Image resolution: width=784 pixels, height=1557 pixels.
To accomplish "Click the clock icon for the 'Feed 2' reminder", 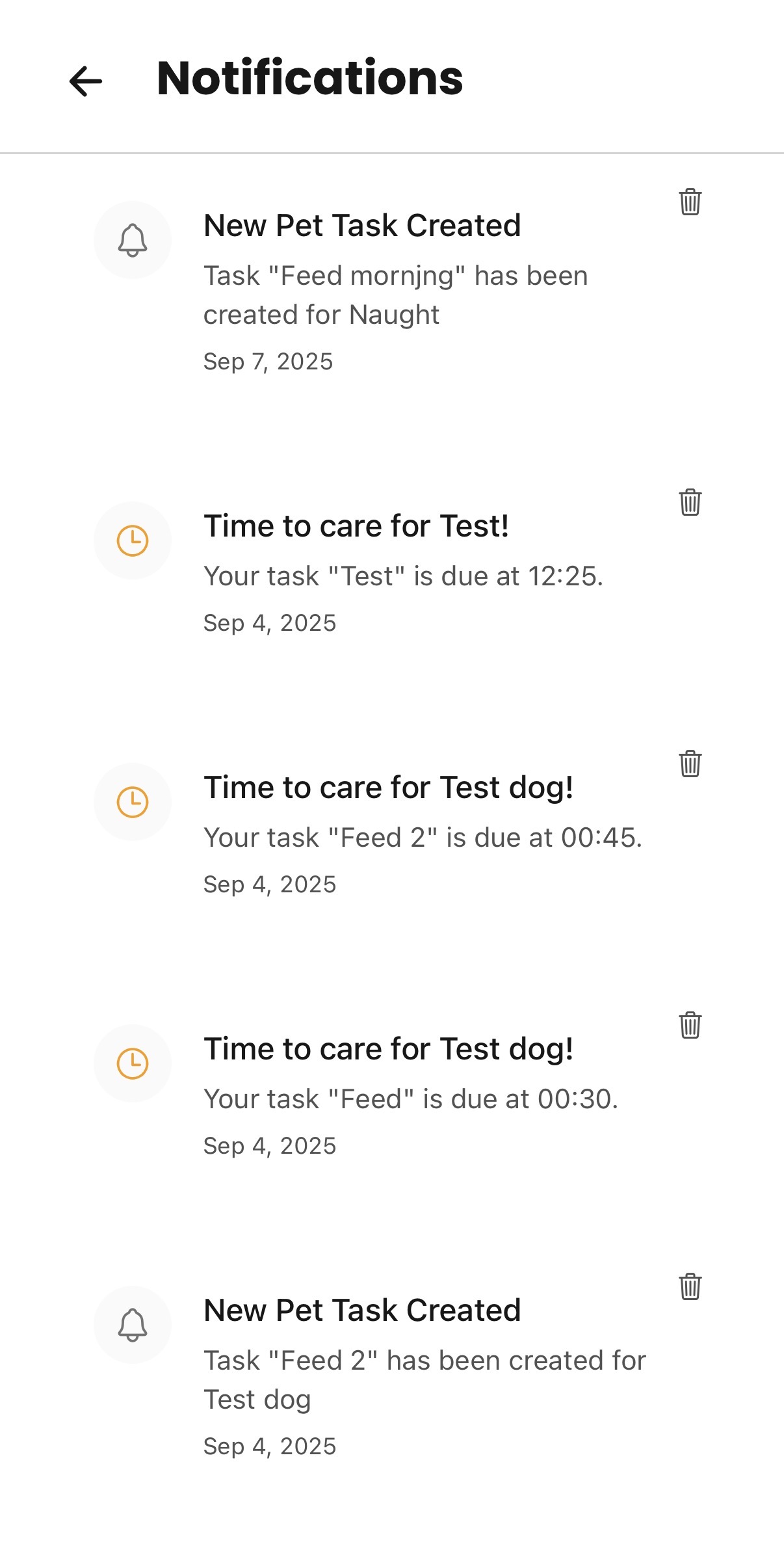I will click(133, 802).
